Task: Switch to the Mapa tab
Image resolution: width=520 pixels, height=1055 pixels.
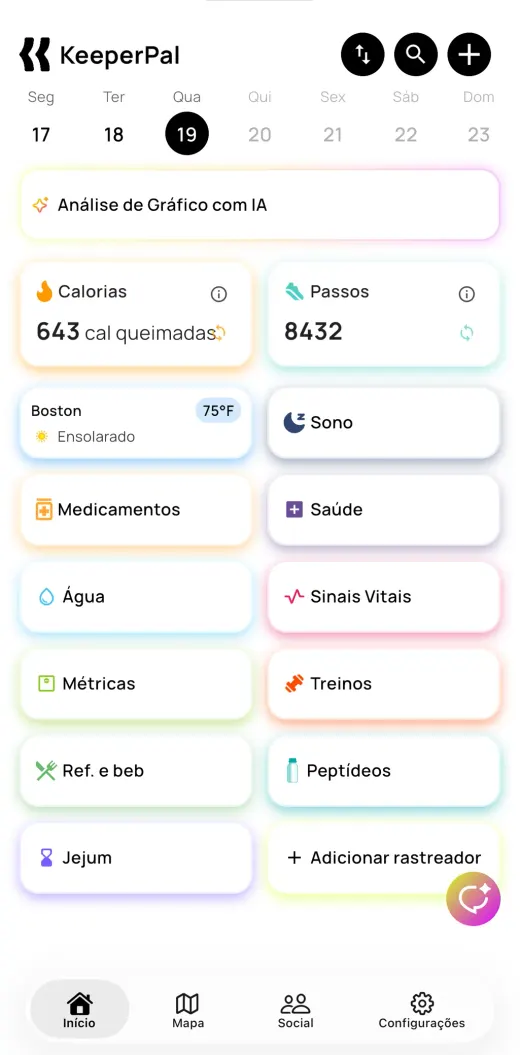Action: pos(188,1011)
